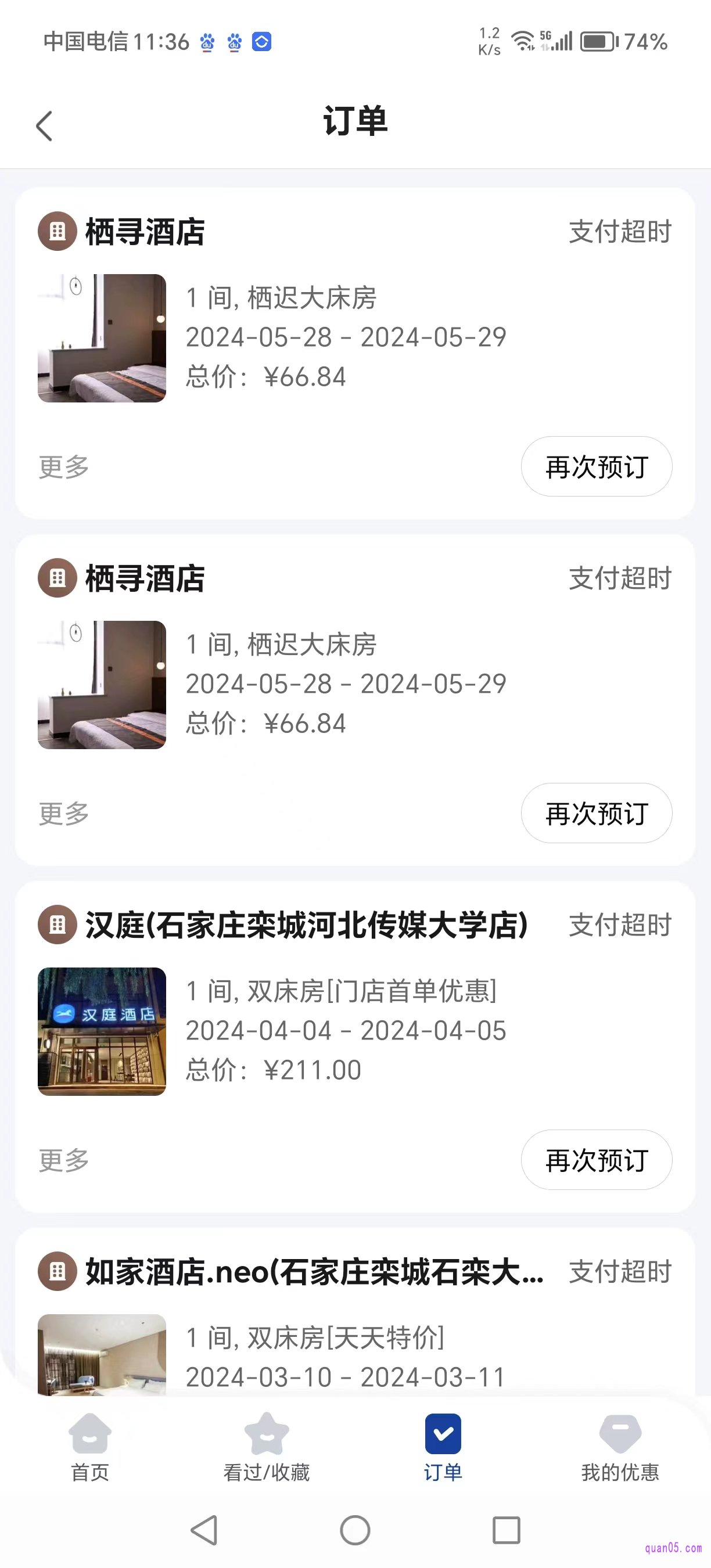The image size is (711, 1568).
Task: Tap 更多 on the 汉庭 order card
Action: coord(64,1160)
